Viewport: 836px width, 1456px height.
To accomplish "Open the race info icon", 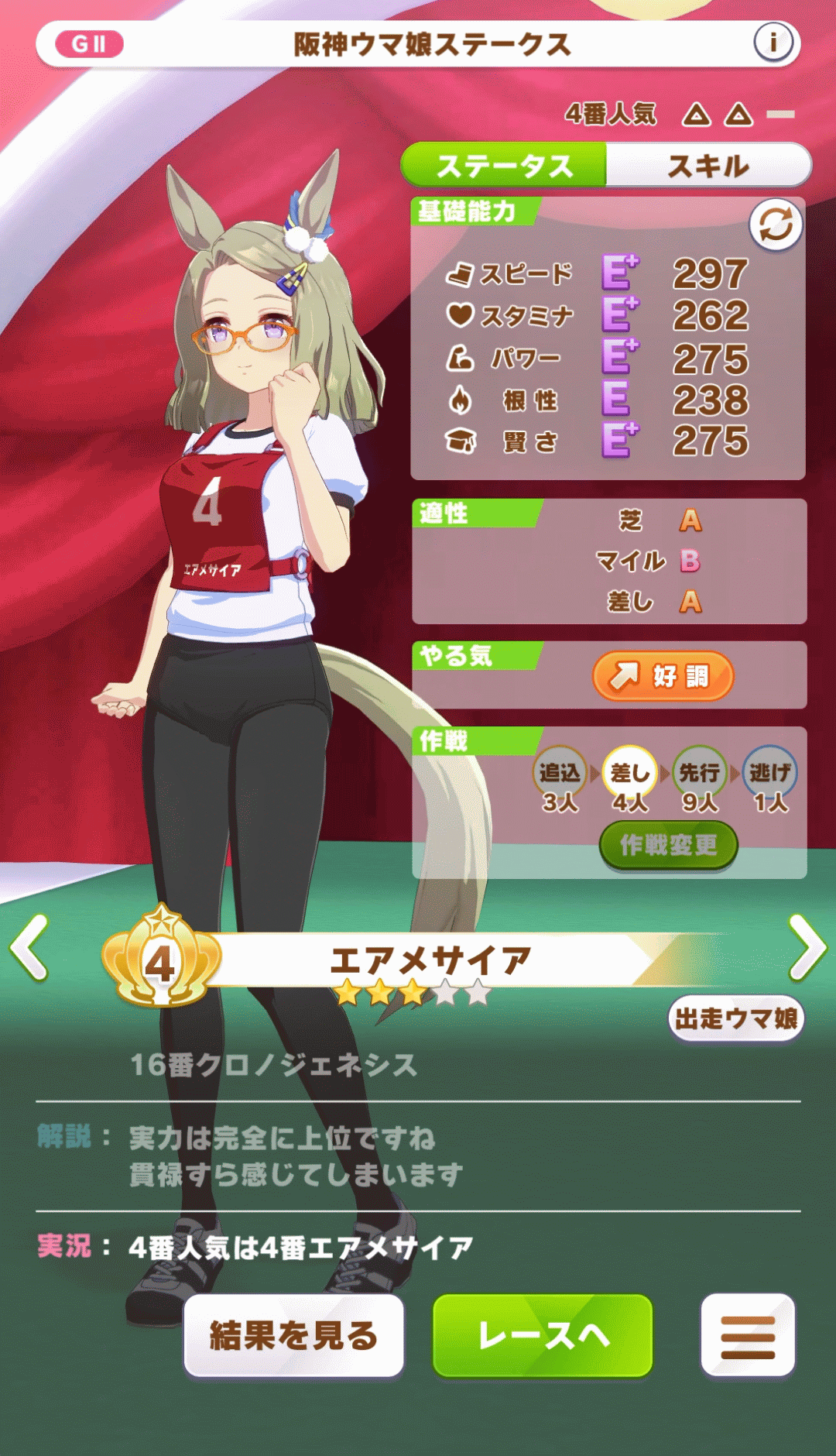I will pyautogui.click(x=773, y=43).
